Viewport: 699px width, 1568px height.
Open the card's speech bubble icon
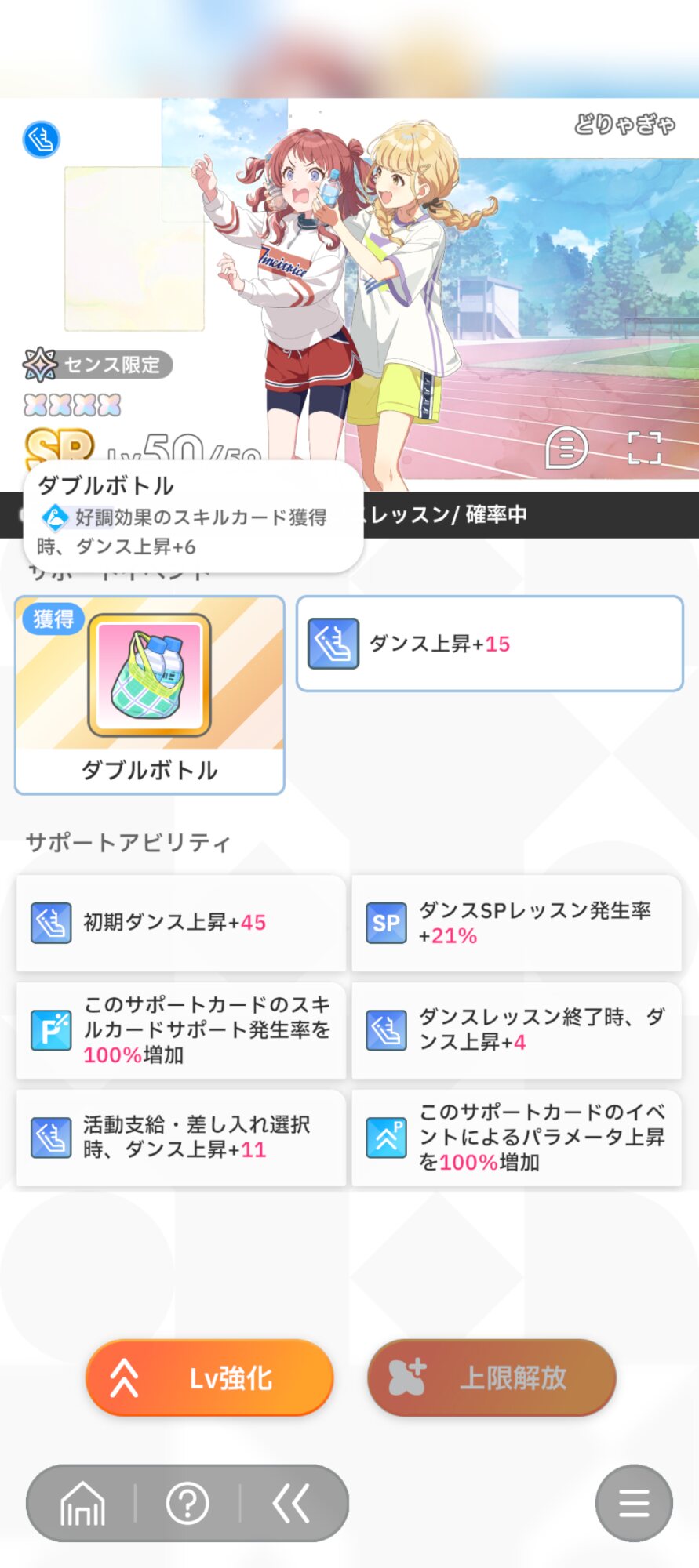tap(566, 448)
